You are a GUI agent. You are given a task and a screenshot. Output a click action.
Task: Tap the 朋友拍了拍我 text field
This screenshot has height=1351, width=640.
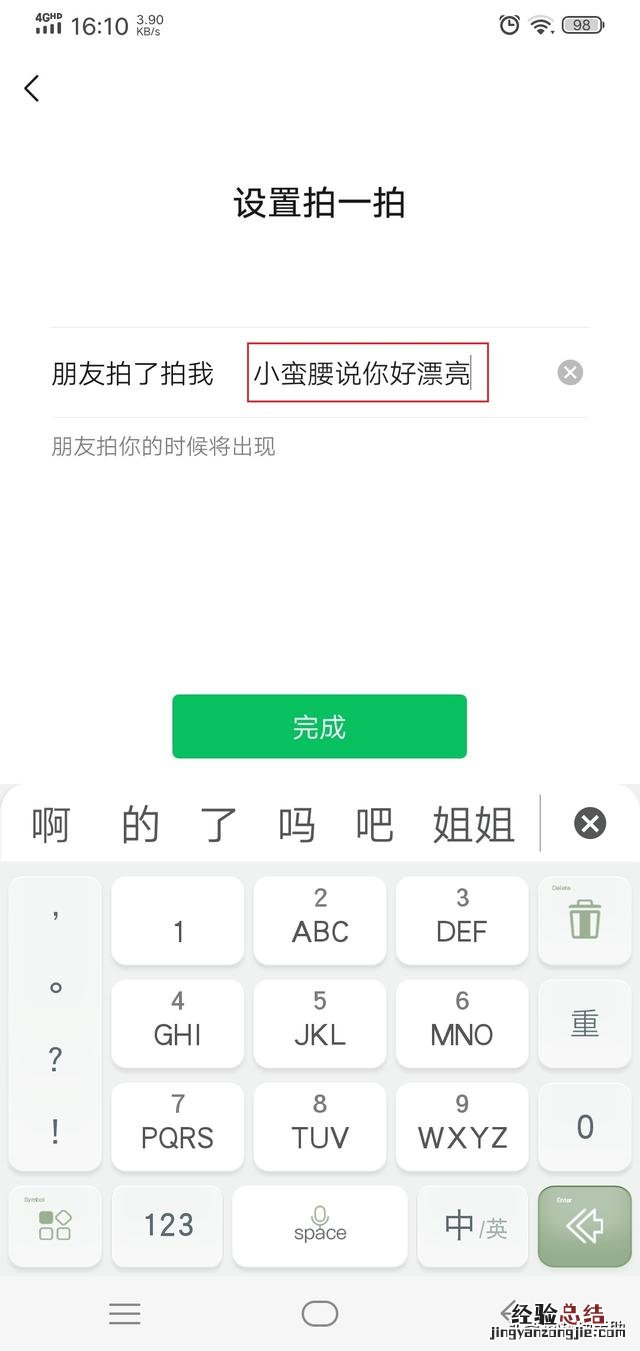click(367, 373)
